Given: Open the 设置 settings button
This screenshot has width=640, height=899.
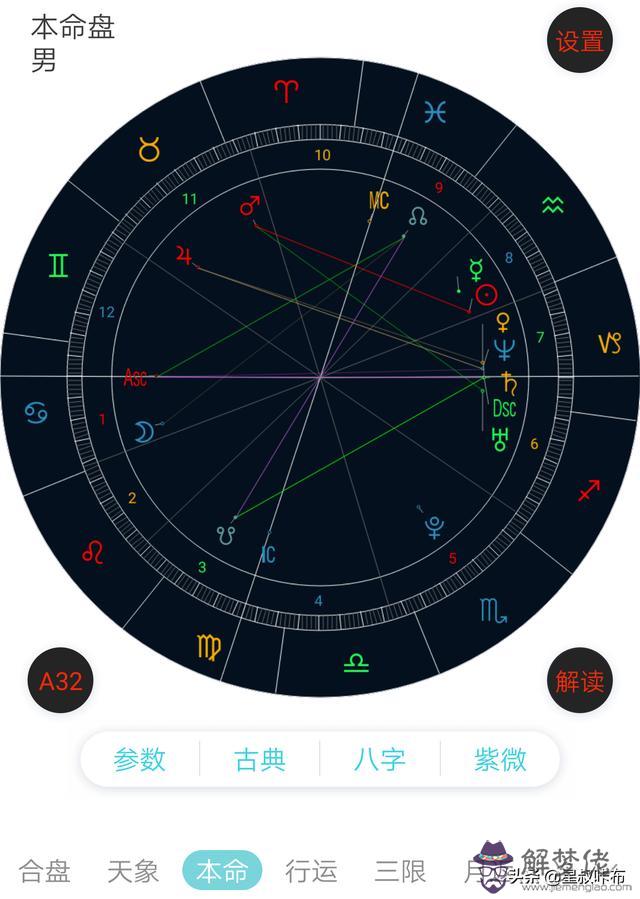Looking at the screenshot, I should [580, 41].
